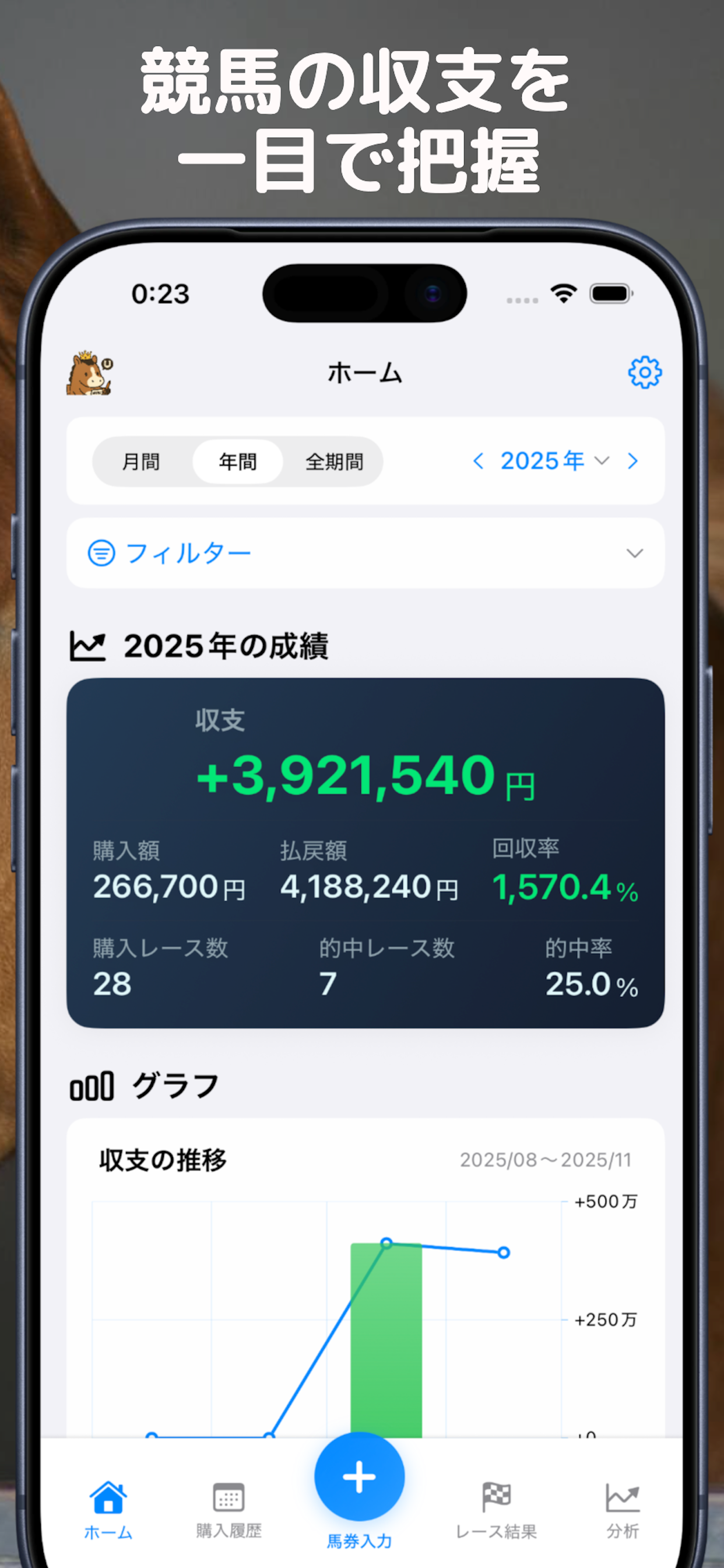
Task: Tap the 2025年の成績 trend-line icon
Action: [86, 646]
